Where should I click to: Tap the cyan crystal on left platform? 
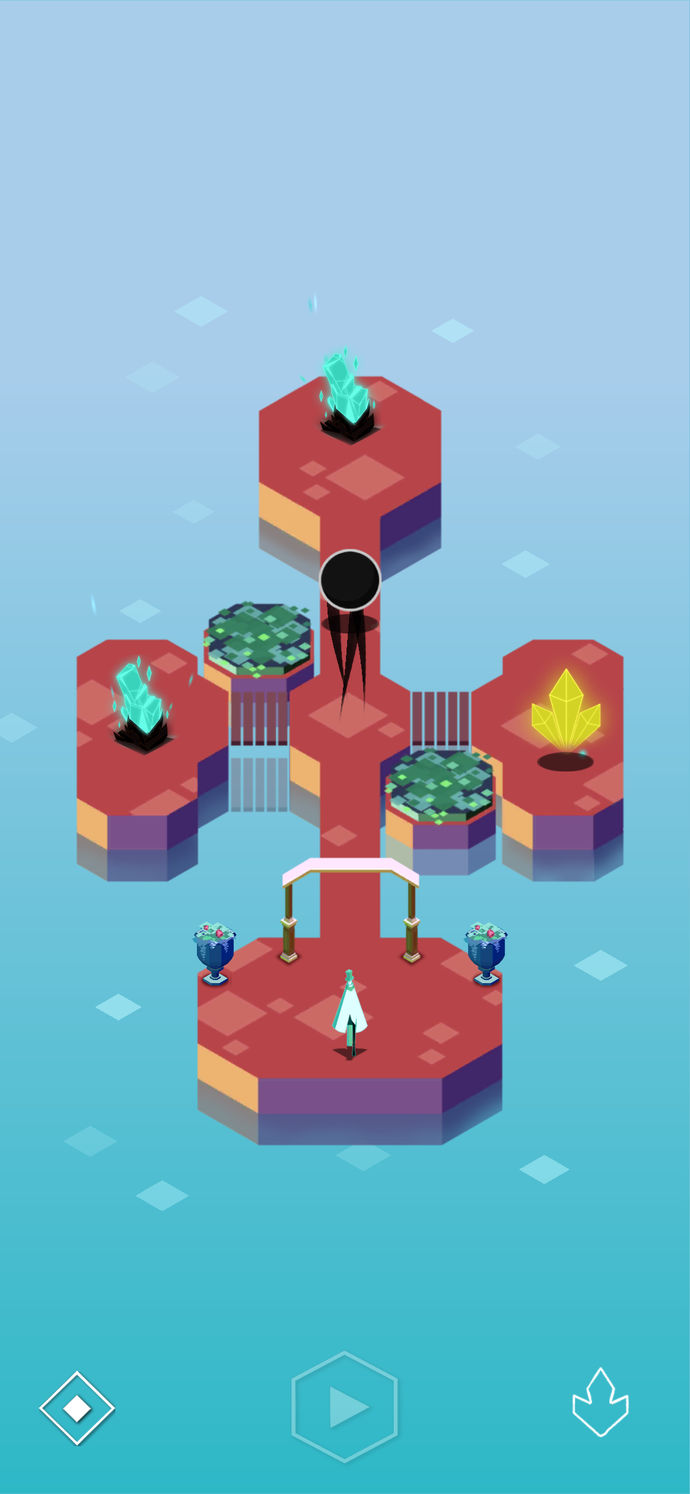(139, 700)
